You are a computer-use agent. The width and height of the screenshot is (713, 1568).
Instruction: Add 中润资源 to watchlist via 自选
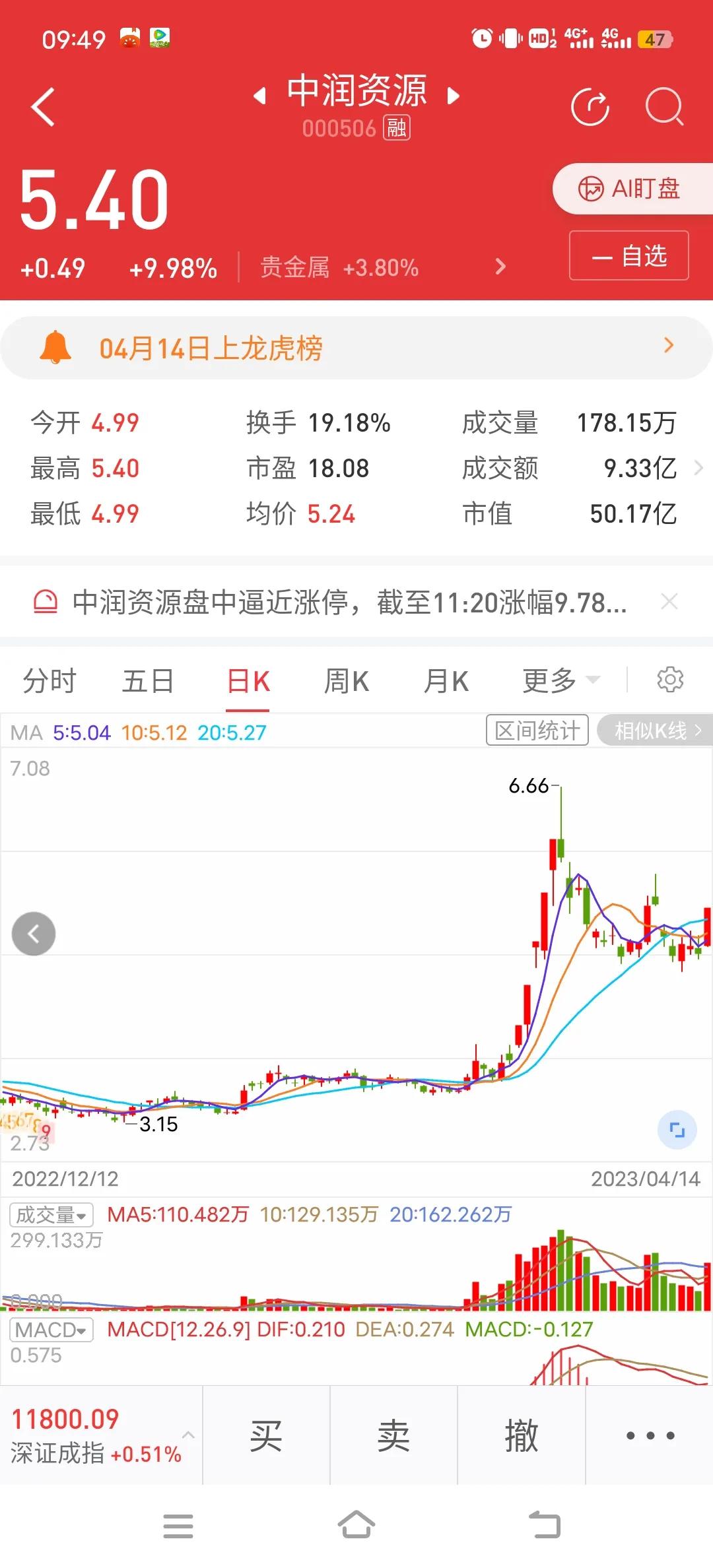[x=628, y=256]
